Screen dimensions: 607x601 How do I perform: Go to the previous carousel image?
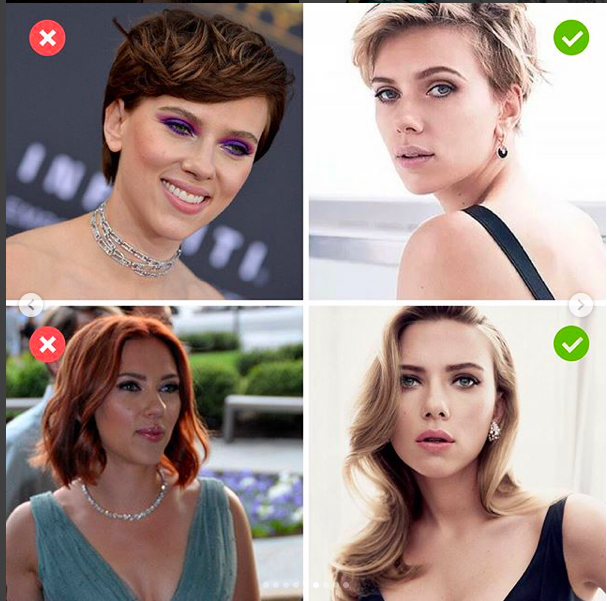31,304
